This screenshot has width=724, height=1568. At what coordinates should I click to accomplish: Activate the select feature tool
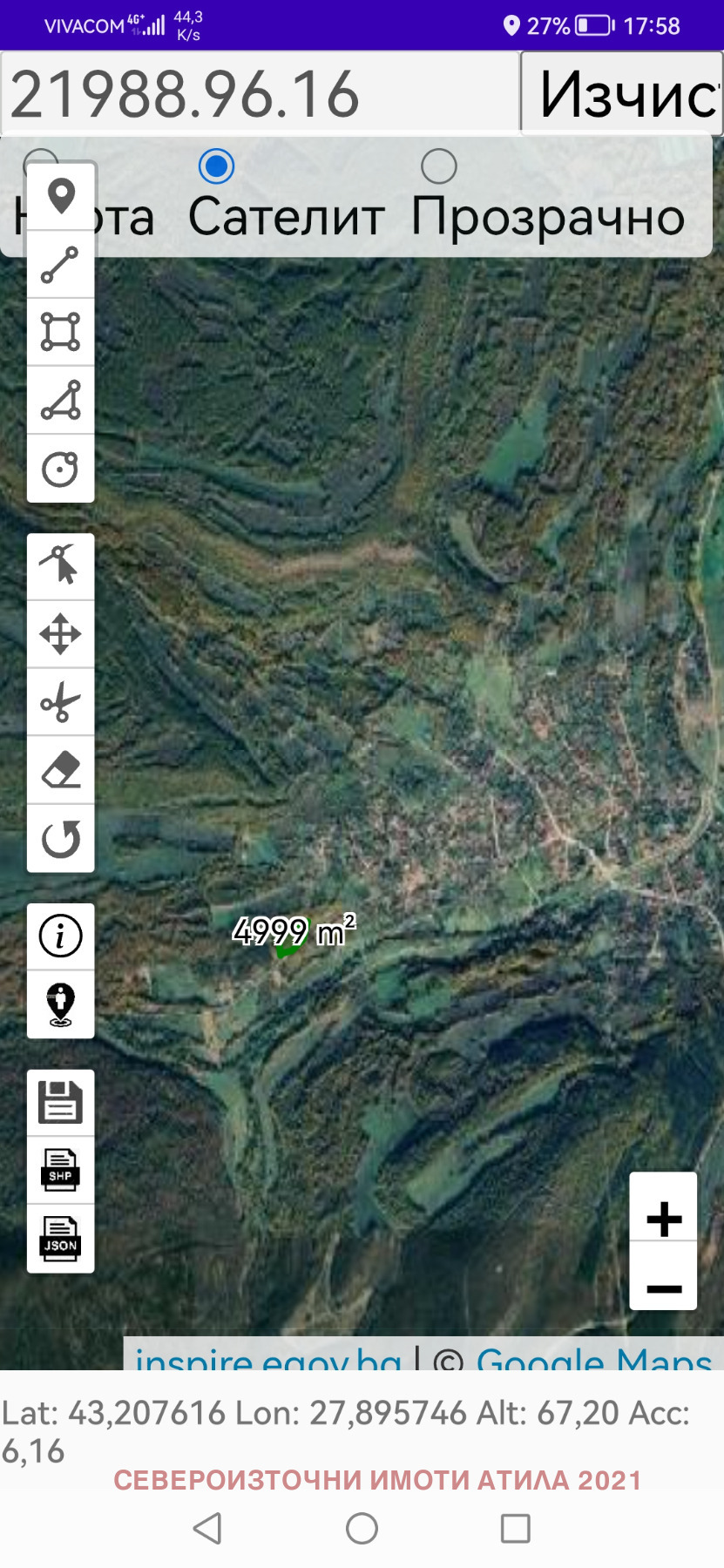tap(61, 566)
